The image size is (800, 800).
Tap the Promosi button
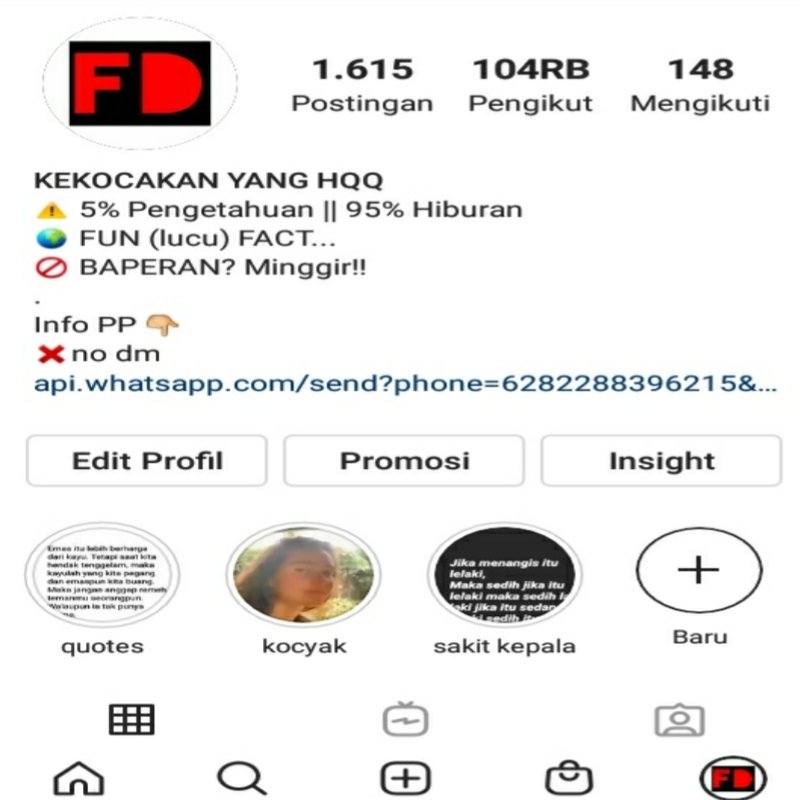tap(404, 461)
